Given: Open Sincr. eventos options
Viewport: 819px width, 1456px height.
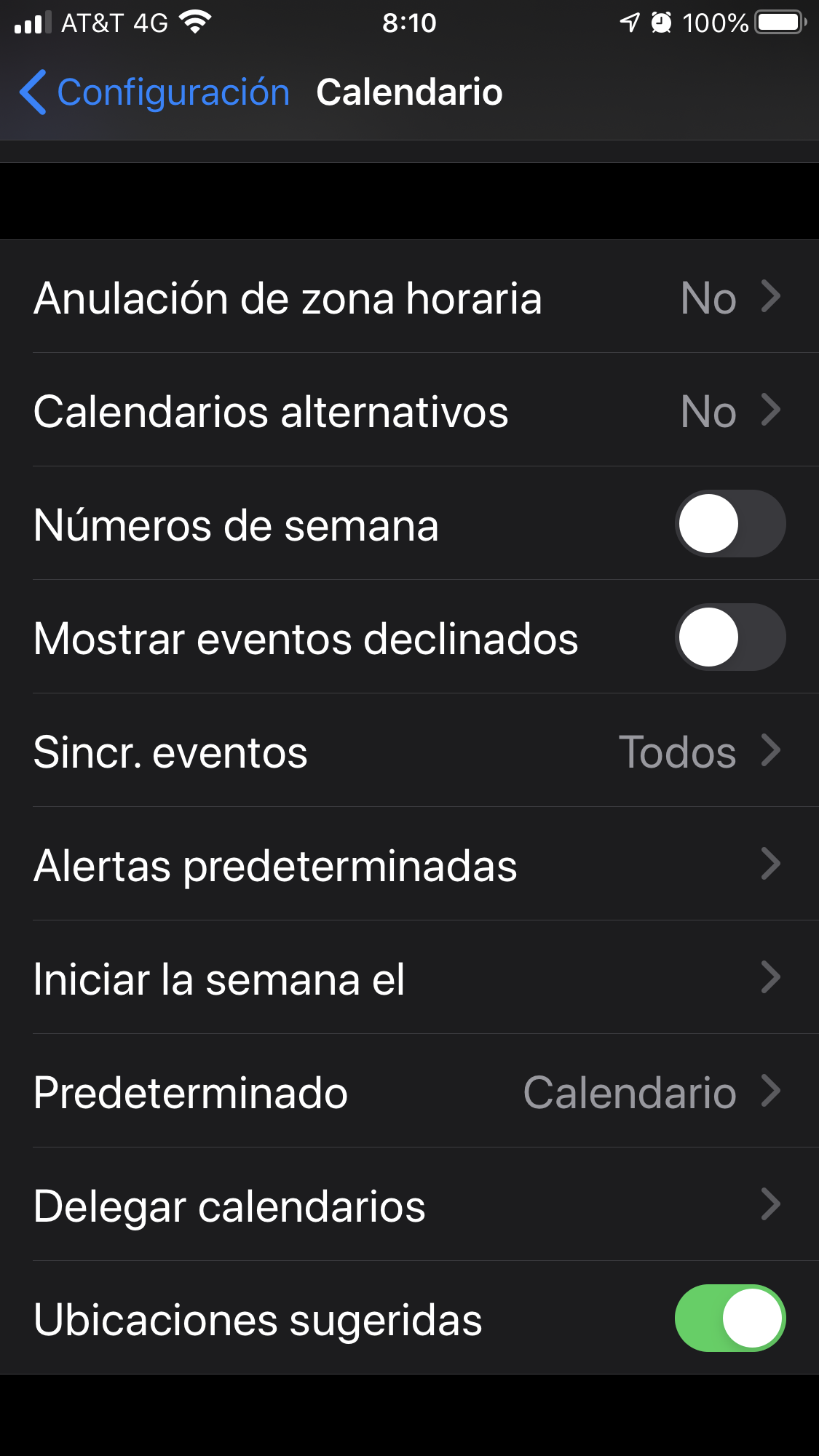Looking at the screenshot, I should pyautogui.click(x=409, y=751).
